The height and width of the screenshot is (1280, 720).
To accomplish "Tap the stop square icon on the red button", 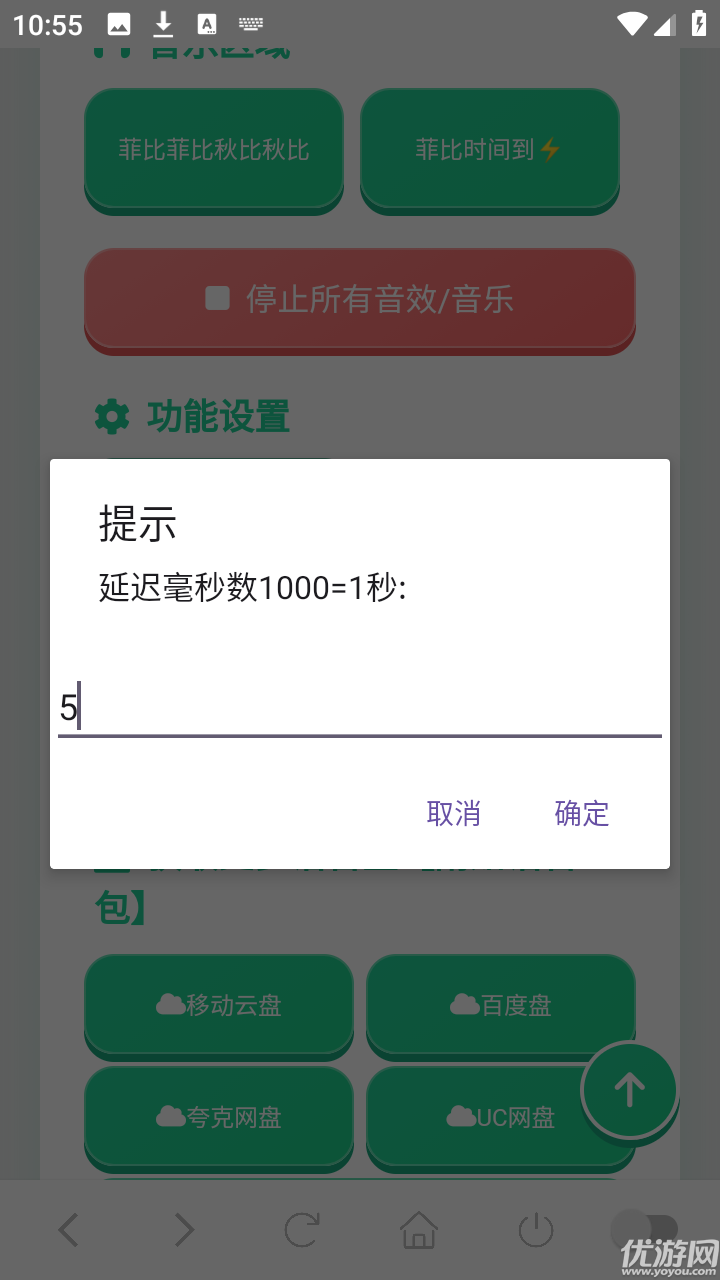I will 216,297.
